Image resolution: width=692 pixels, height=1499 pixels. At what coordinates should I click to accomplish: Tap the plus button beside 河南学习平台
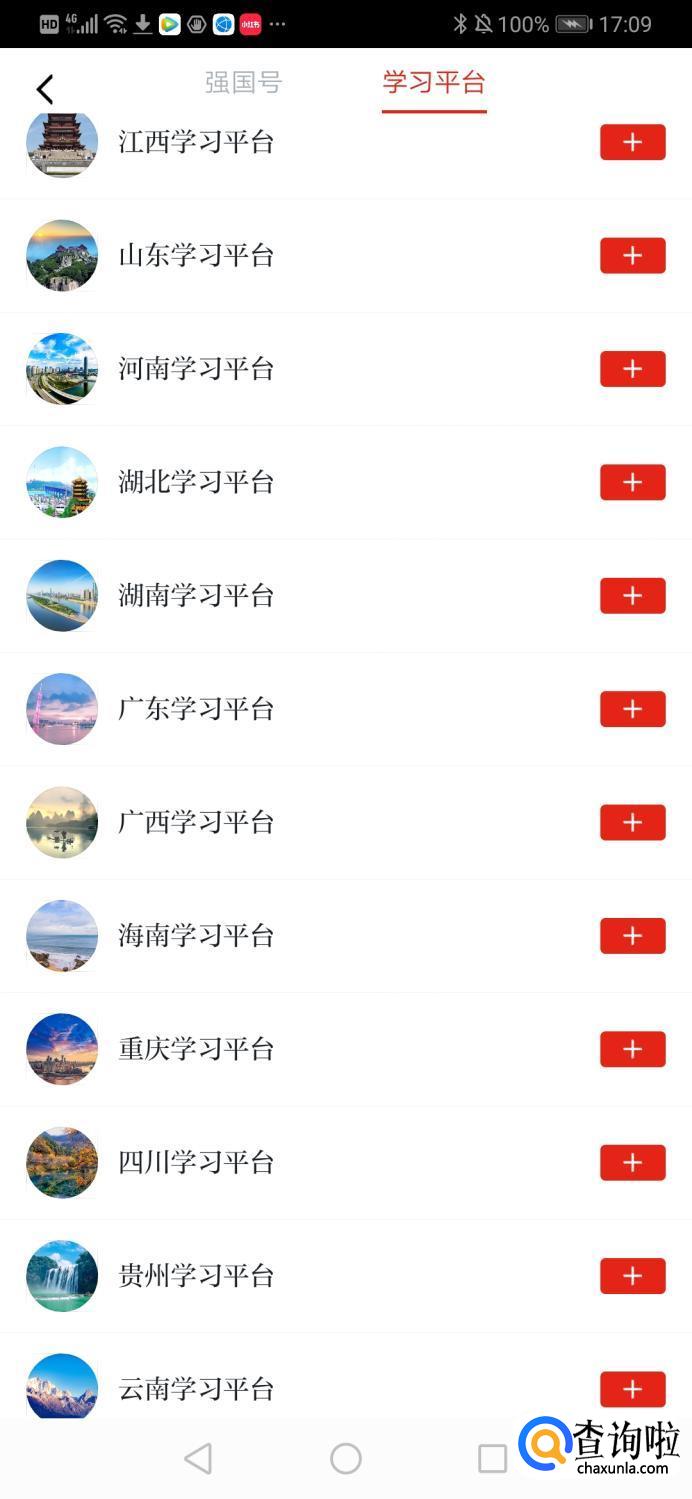point(632,369)
